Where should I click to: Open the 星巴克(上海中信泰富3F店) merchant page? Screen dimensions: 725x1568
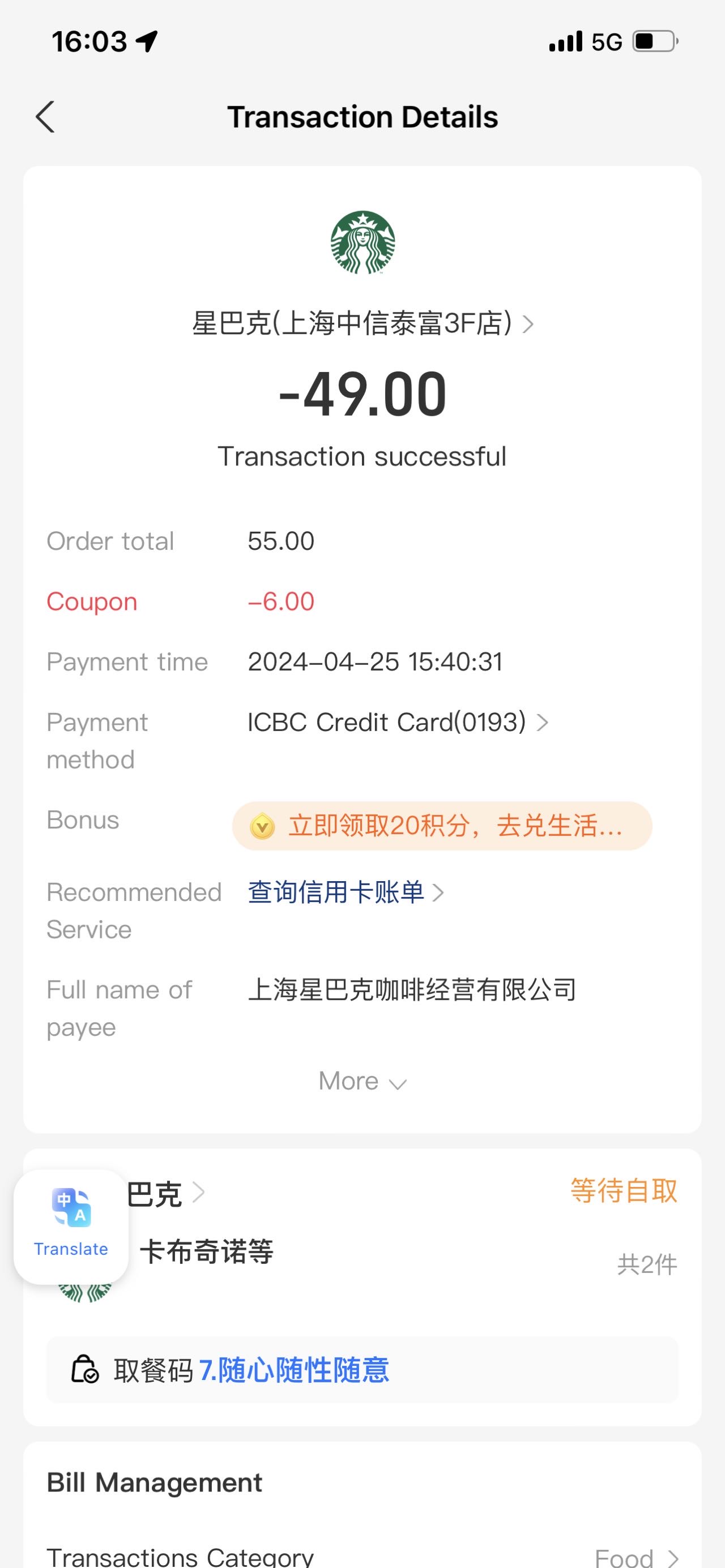pos(362,323)
